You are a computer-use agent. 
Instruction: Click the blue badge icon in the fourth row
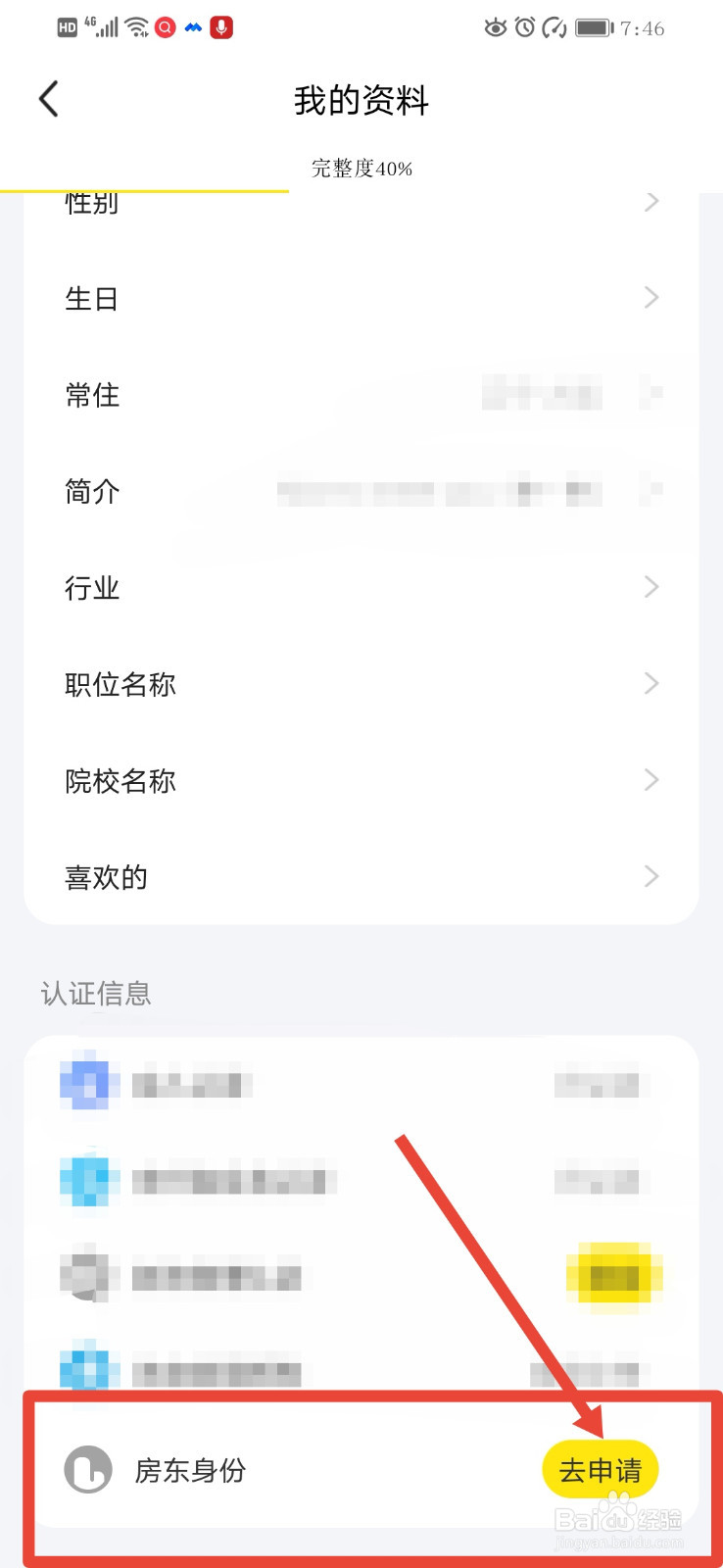[87, 1369]
